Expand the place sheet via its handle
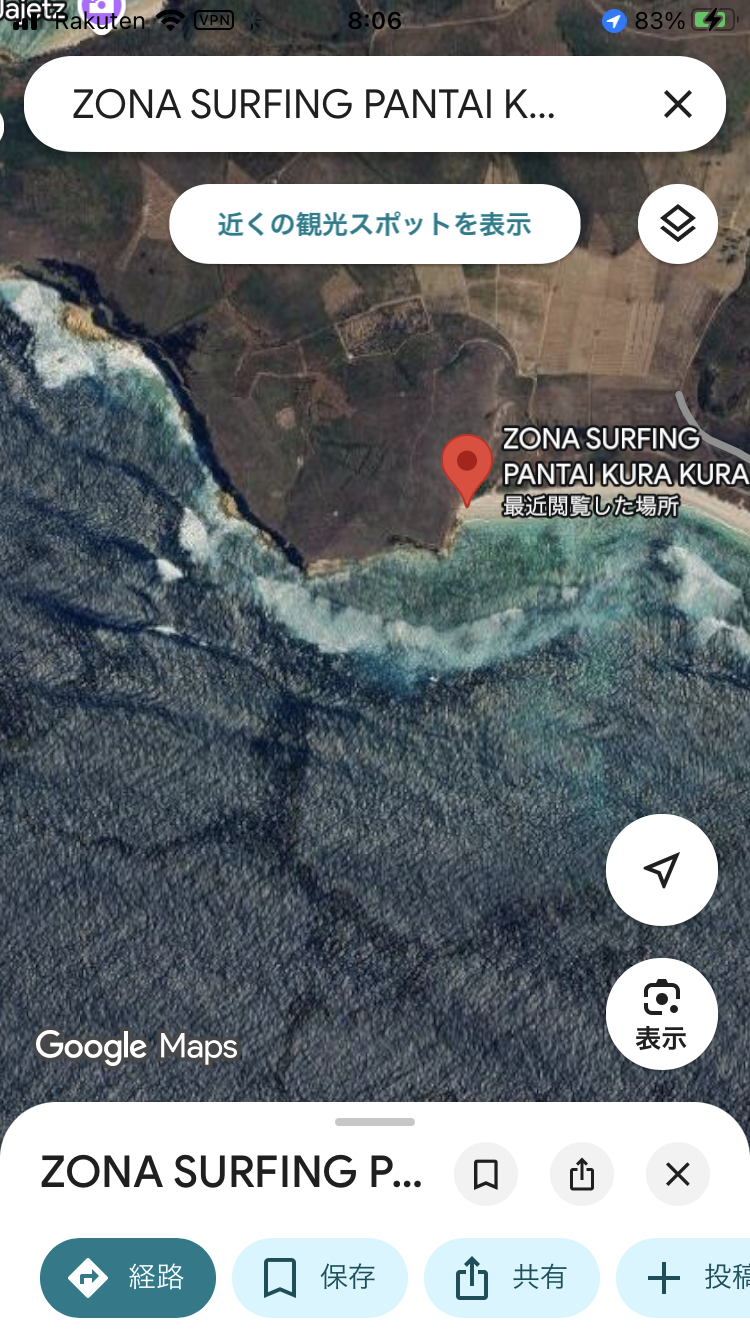Viewport: 750px width, 1334px height. (x=374, y=1122)
